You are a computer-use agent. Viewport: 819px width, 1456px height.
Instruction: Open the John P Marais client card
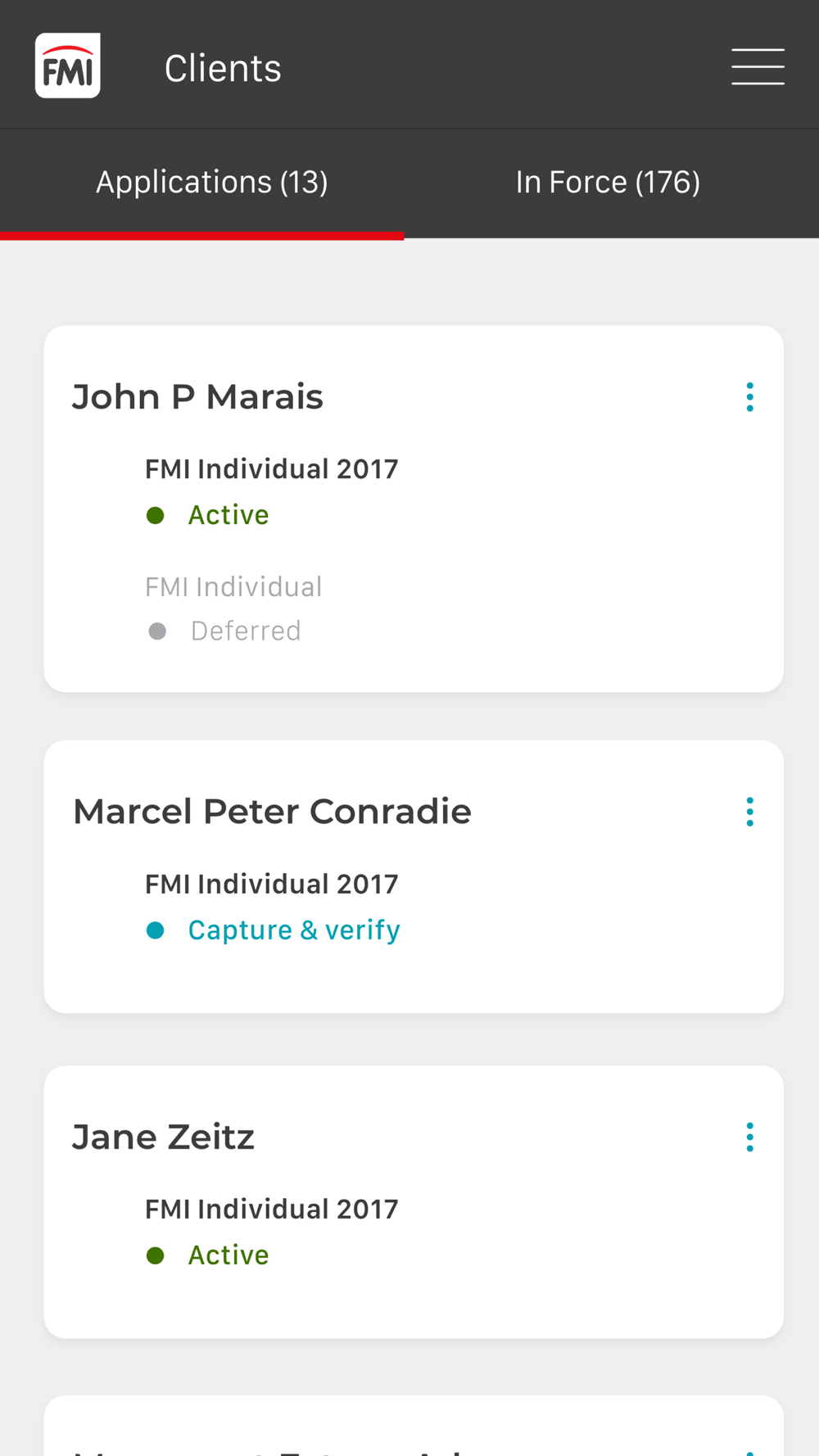414,509
